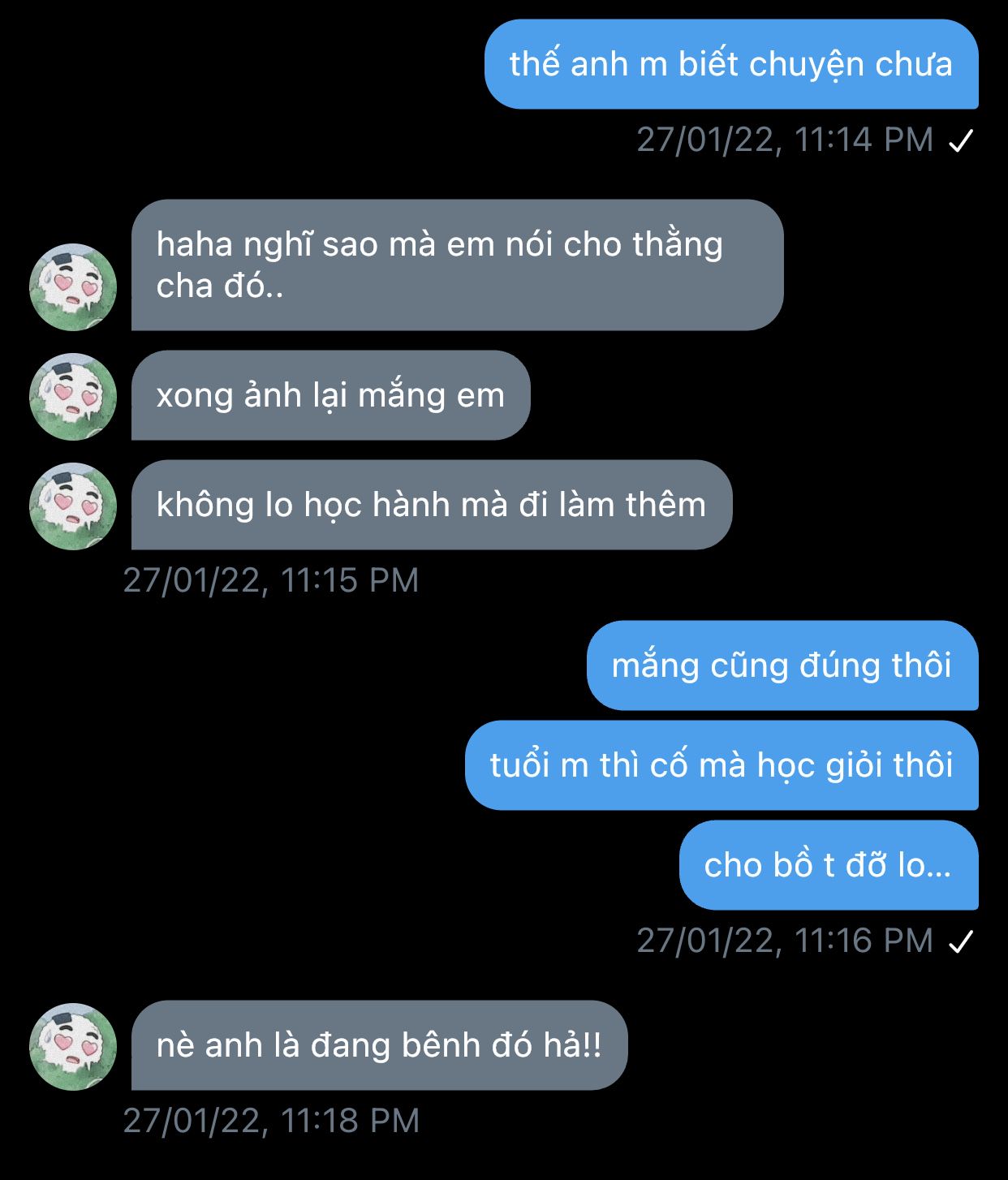Open avatar next to "nè anh là đang bênh"

[73, 1047]
